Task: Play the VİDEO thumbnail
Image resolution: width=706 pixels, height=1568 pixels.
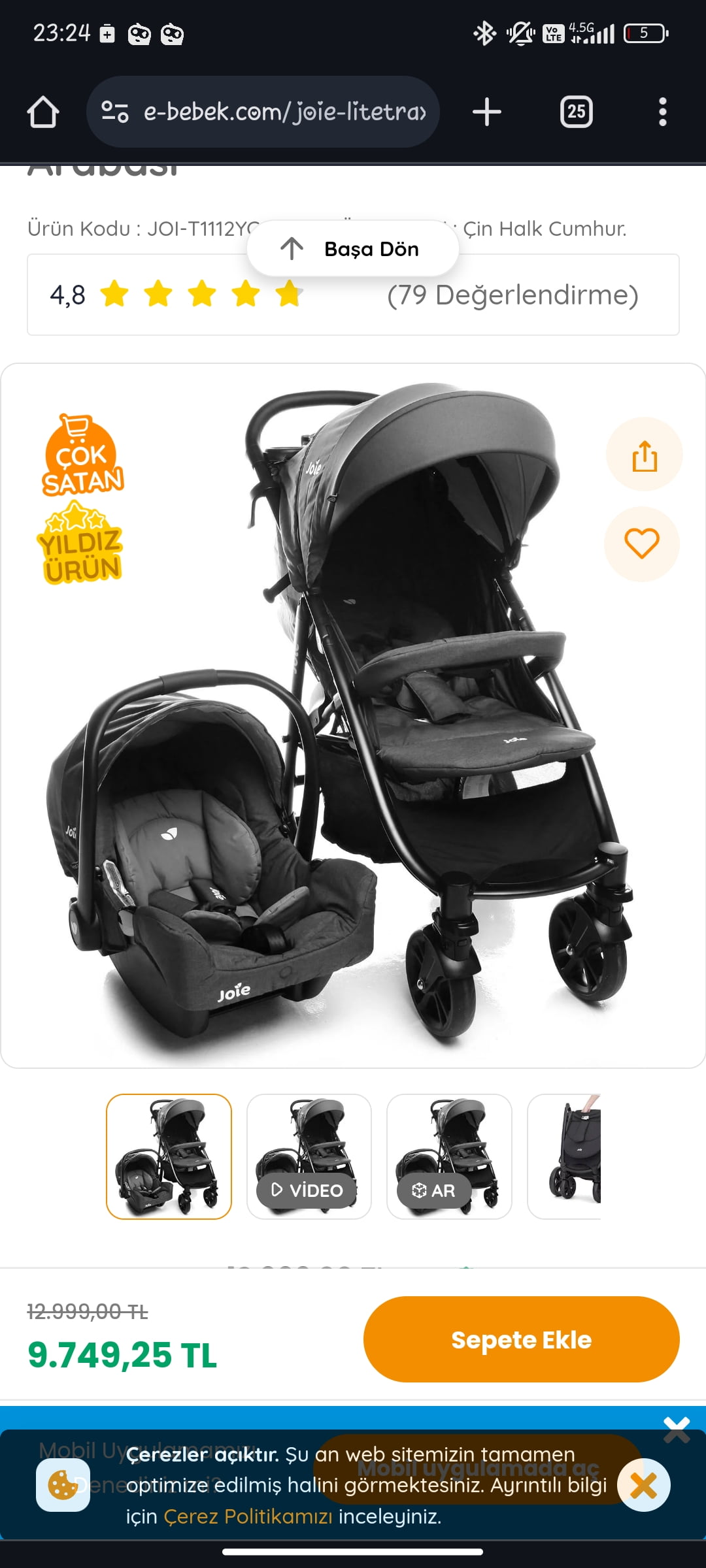Action: pyautogui.click(x=309, y=1156)
